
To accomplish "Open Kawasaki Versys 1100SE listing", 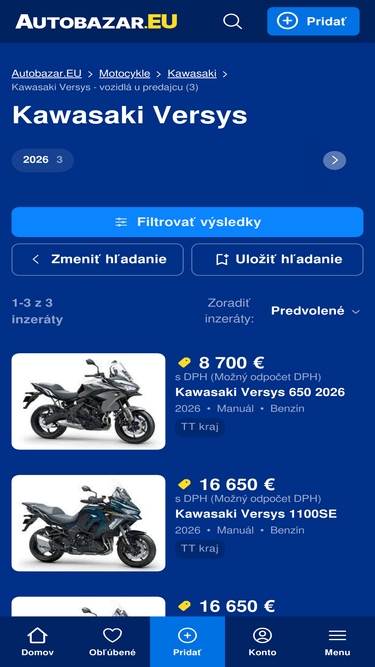I will [x=256, y=514].
